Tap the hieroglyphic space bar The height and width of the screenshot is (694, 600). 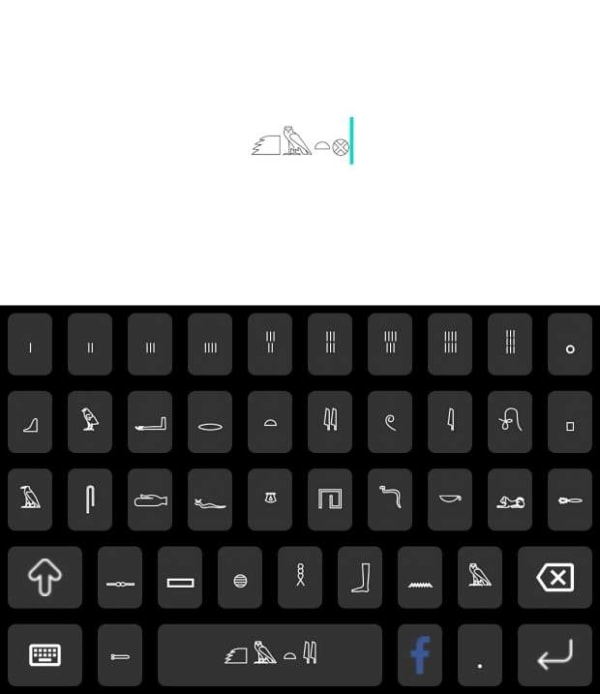tap(270, 656)
